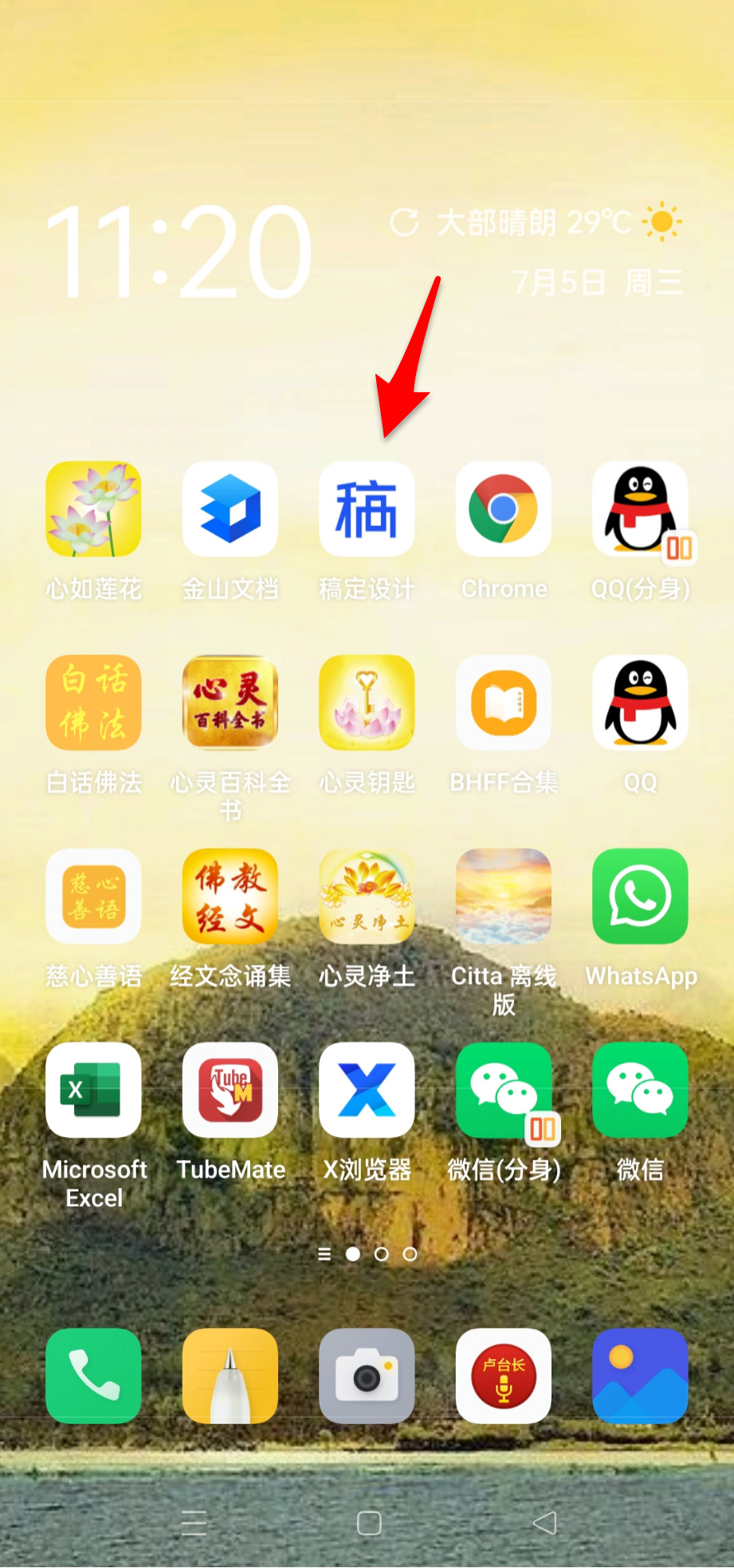The height and width of the screenshot is (1568, 734).
Task: Launch TubeMate app
Action: (230, 1091)
